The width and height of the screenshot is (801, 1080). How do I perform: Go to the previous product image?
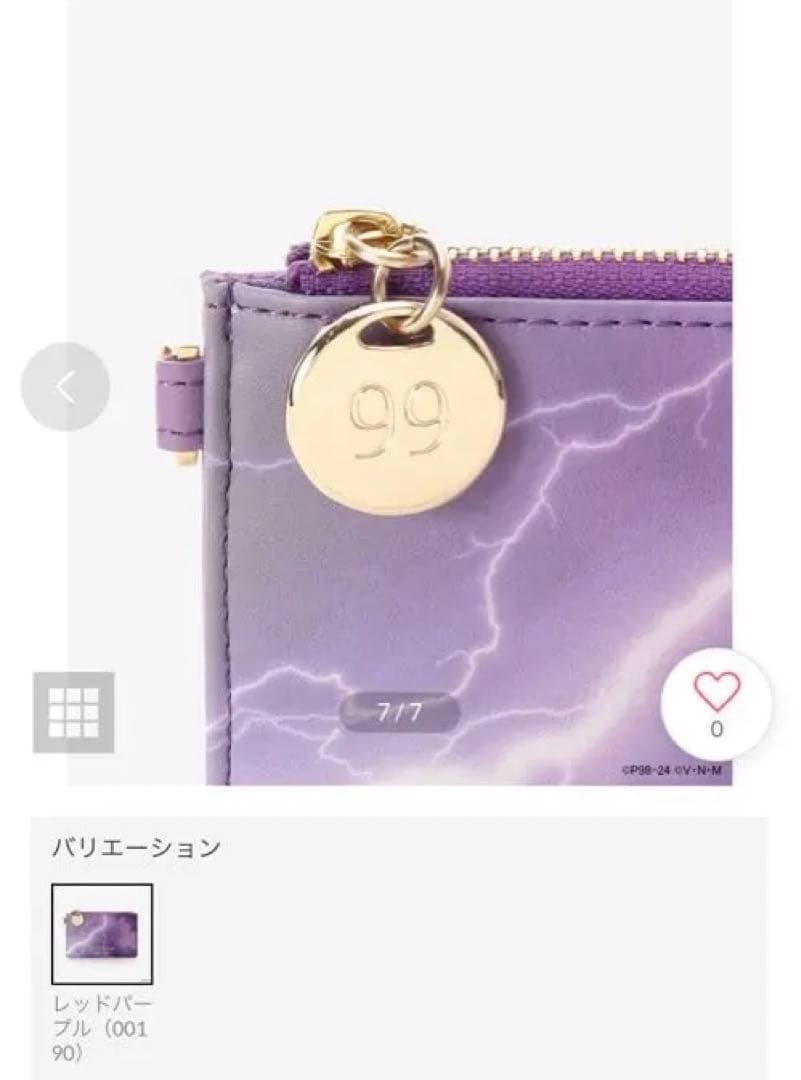66,387
